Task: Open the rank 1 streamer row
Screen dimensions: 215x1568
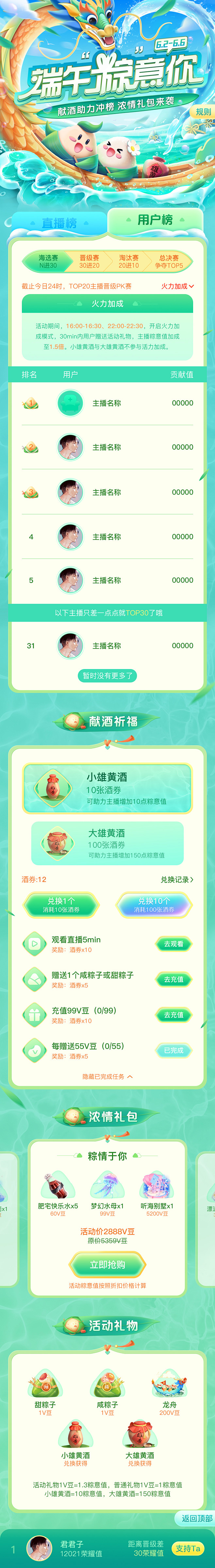Action: point(107,403)
